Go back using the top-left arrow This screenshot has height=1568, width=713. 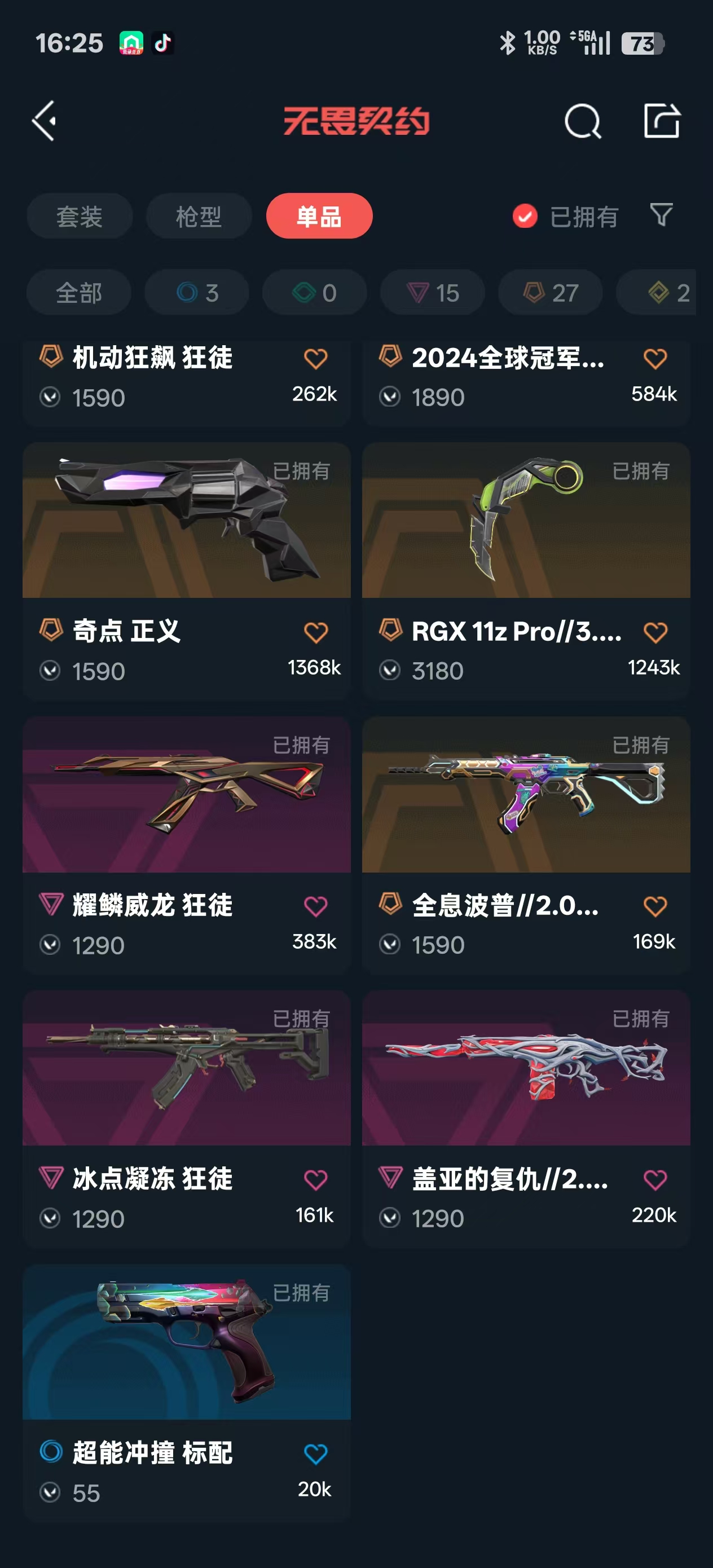pos(45,121)
